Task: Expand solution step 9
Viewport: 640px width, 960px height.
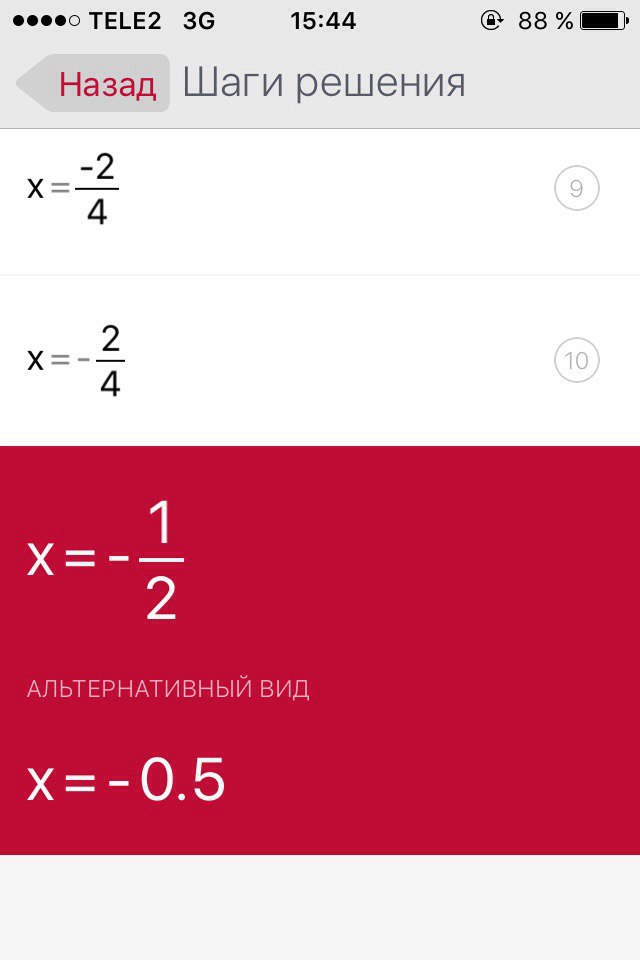Action: (x=576, y=189)
